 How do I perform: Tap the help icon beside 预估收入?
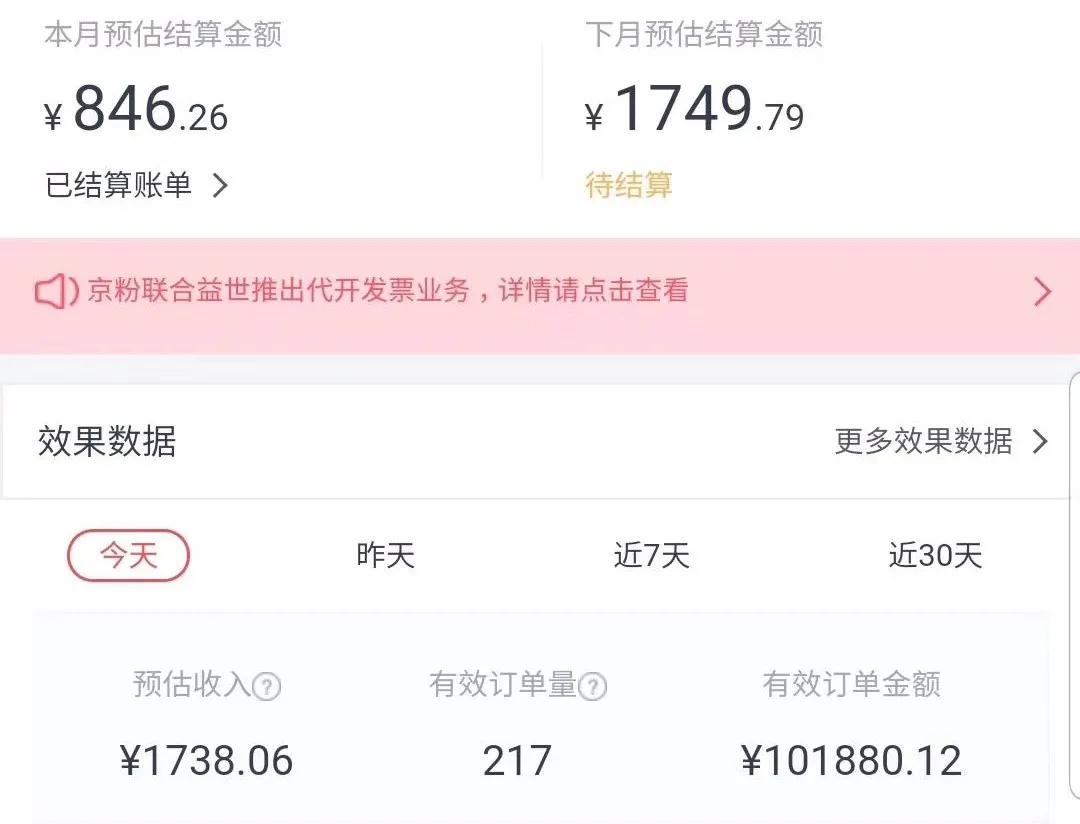coord(267,687)
